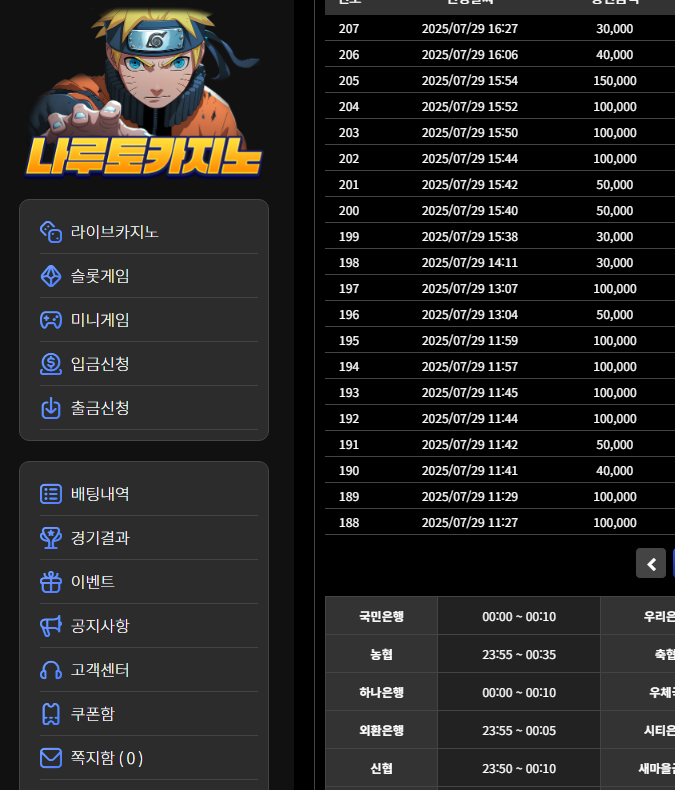View 배팅내역 history

click(100, 494)
